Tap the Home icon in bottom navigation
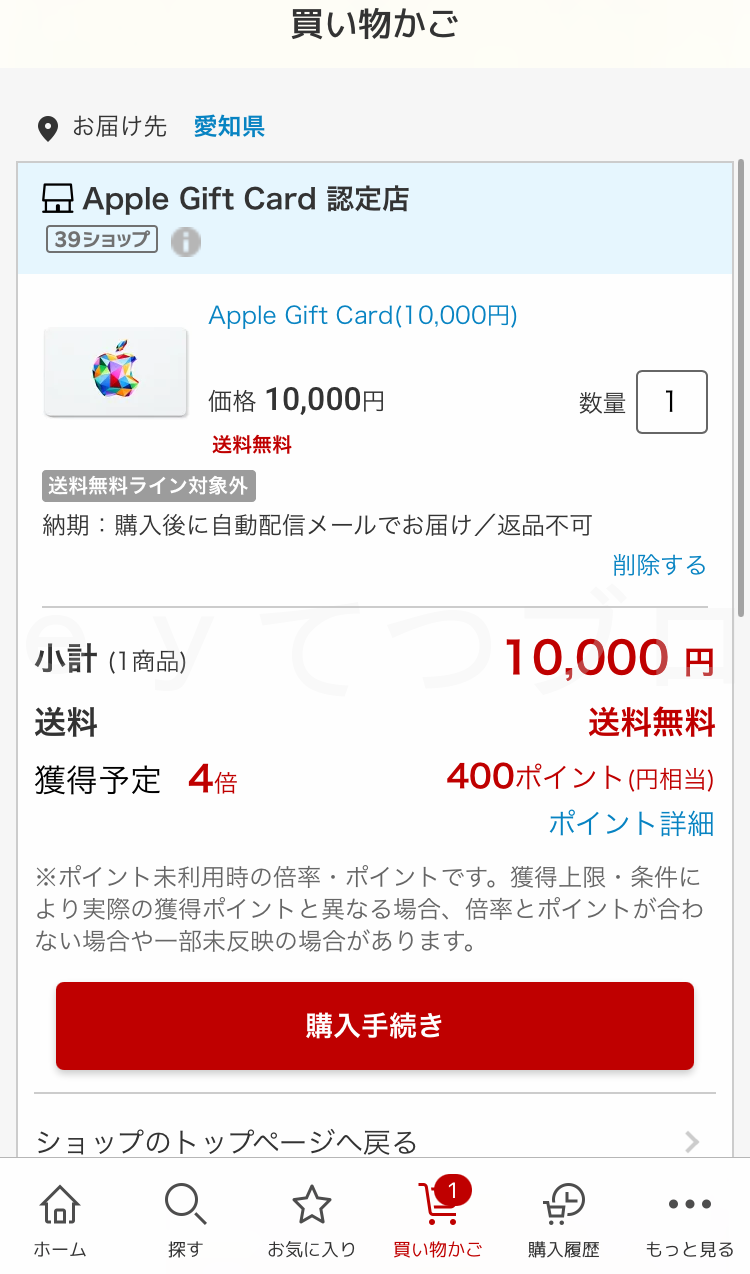Image resolution: width=750 pixels, height=1274 pixels. (x=60, y=1208)
